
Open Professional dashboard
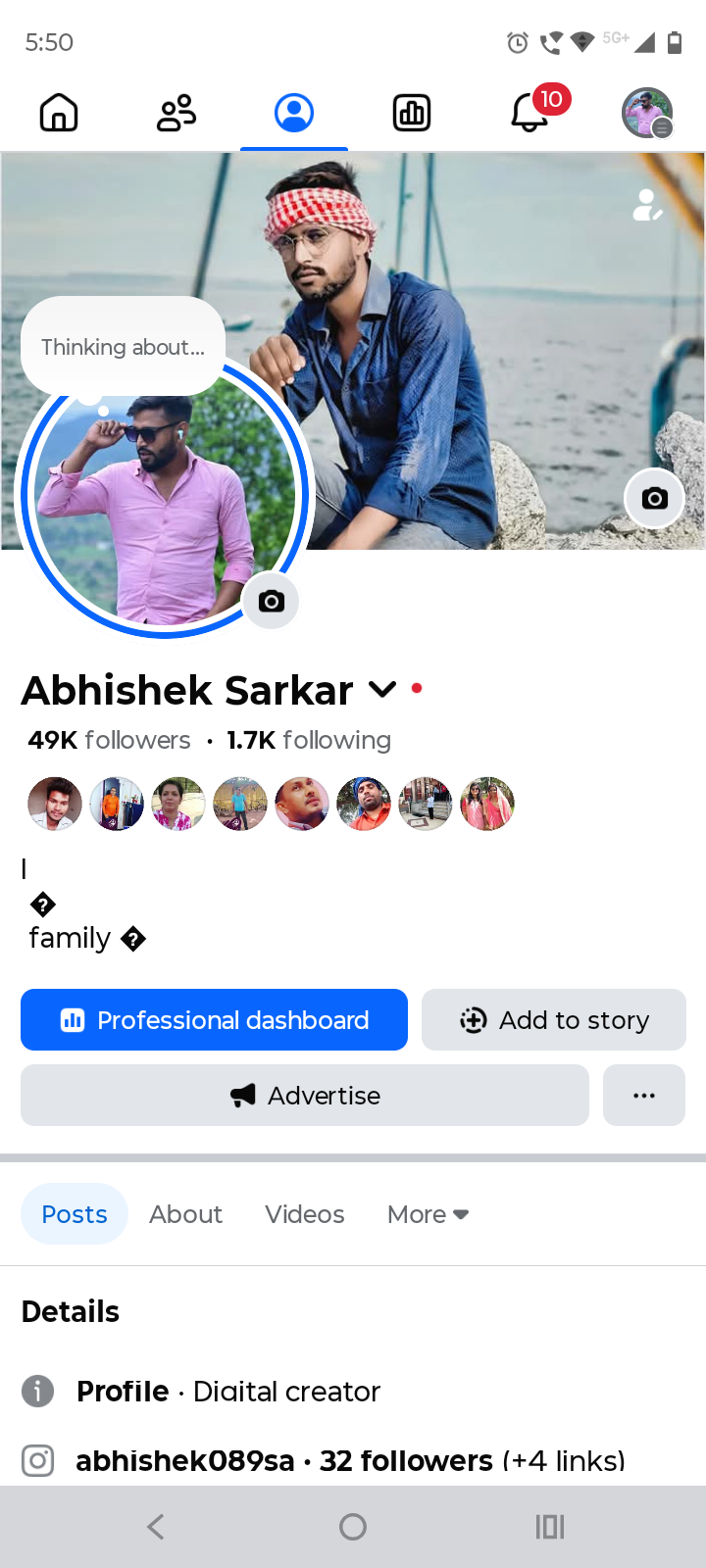coord(214,1020)
